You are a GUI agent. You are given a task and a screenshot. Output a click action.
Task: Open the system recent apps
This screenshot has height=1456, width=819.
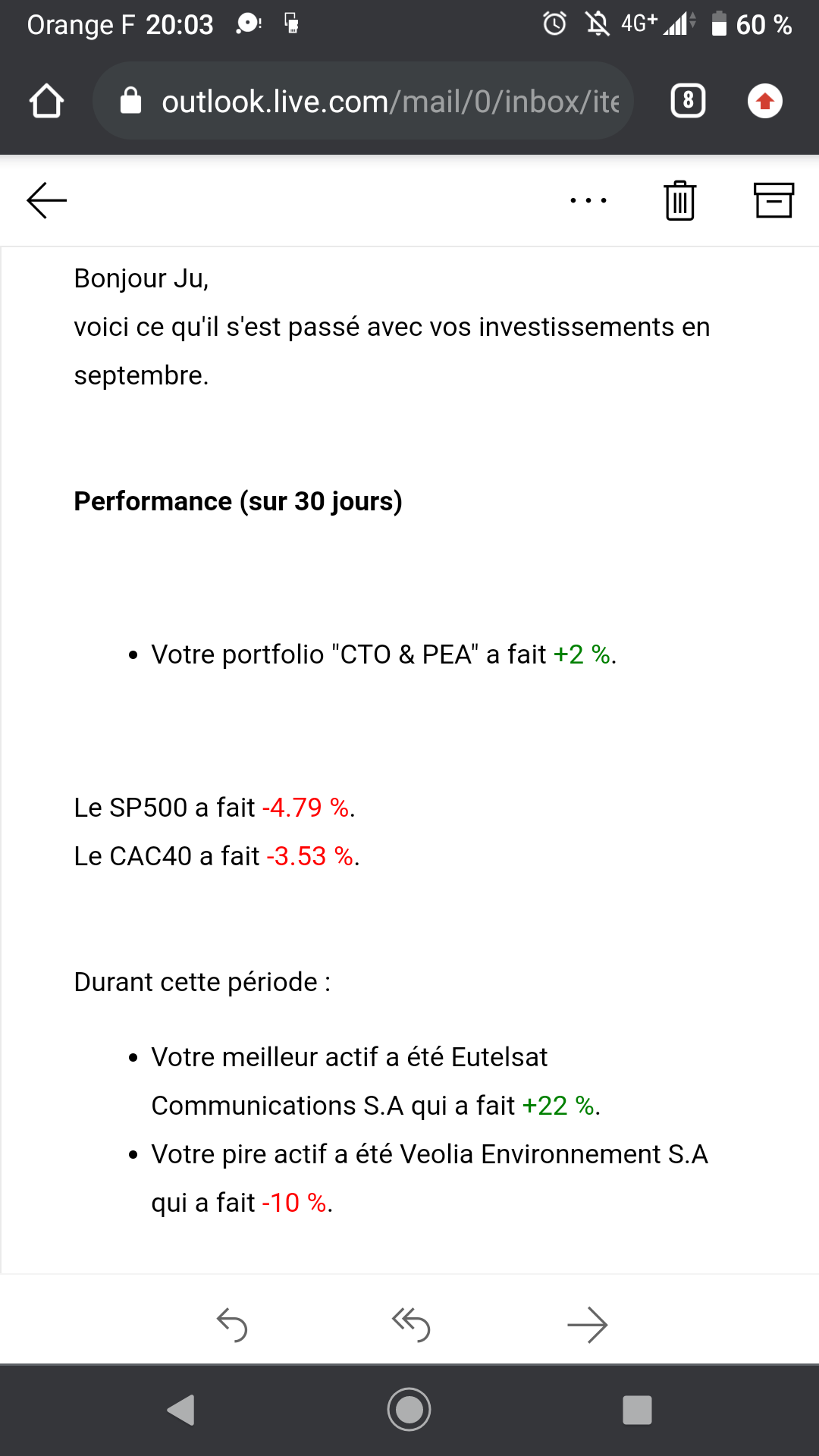coord(637,1410)
